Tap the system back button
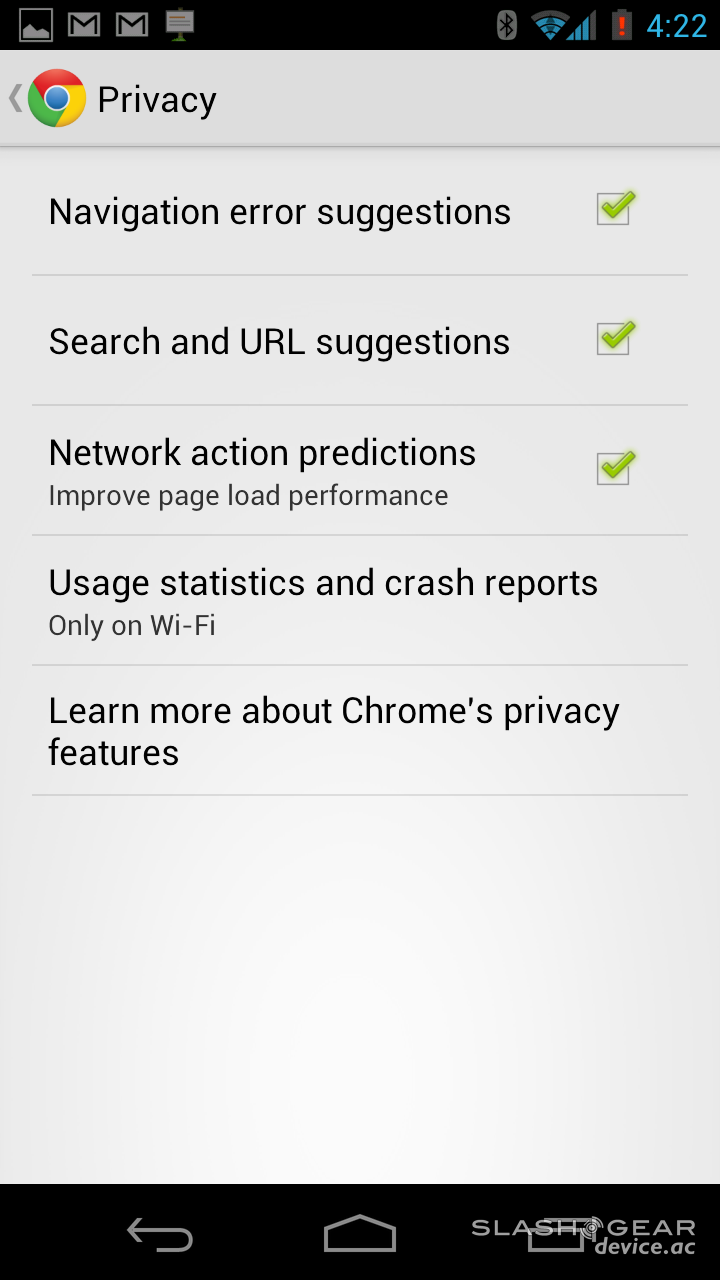Image resolution: width=720 pixels, height=1280 pixels. tap(160, 1234)
